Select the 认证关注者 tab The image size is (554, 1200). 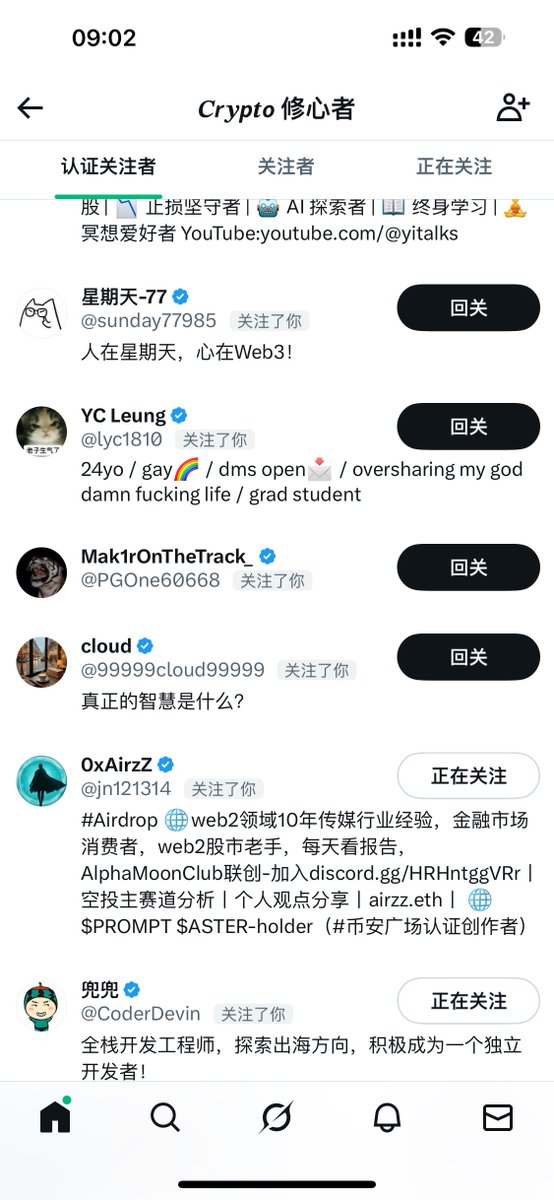108,167
